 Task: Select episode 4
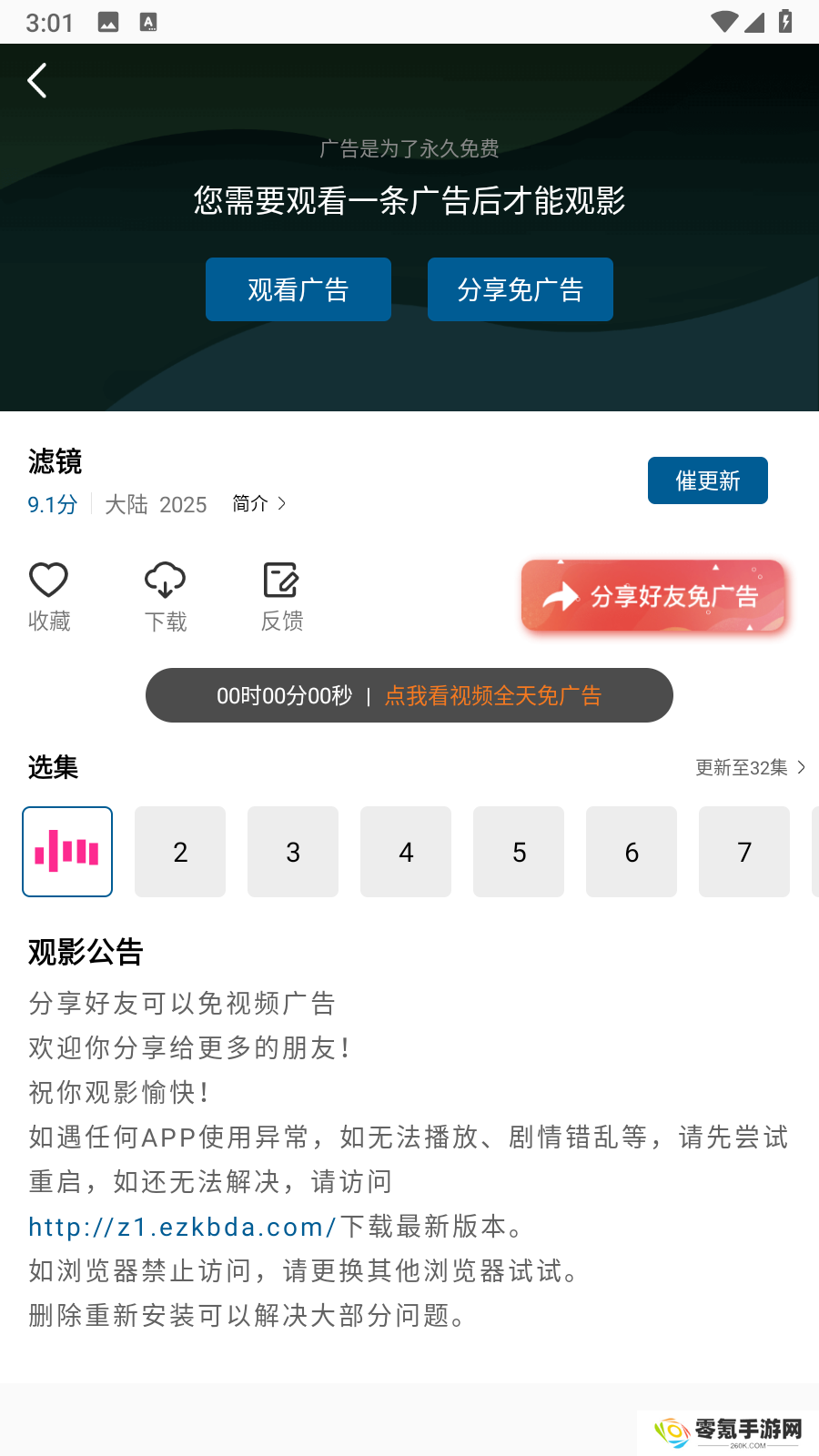pyautogui.click(x=406, y=852)
